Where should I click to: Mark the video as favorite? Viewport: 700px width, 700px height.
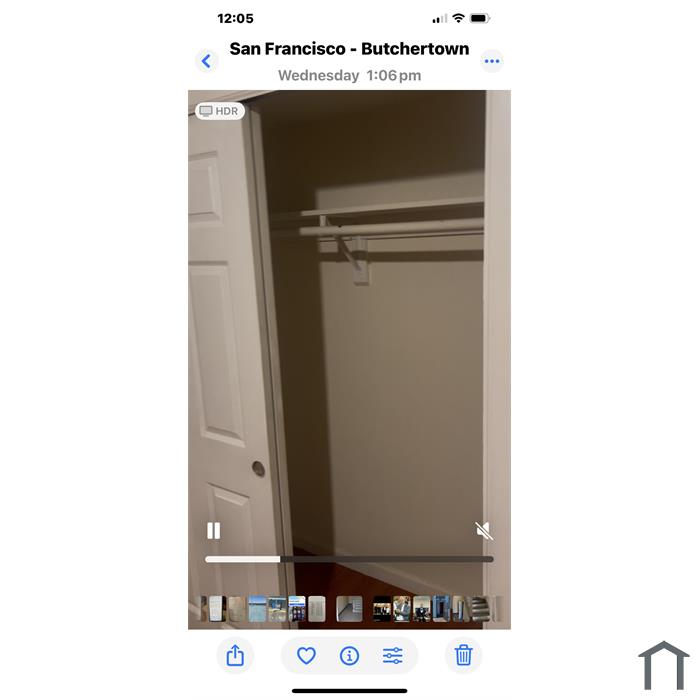[x=307, y=656]
